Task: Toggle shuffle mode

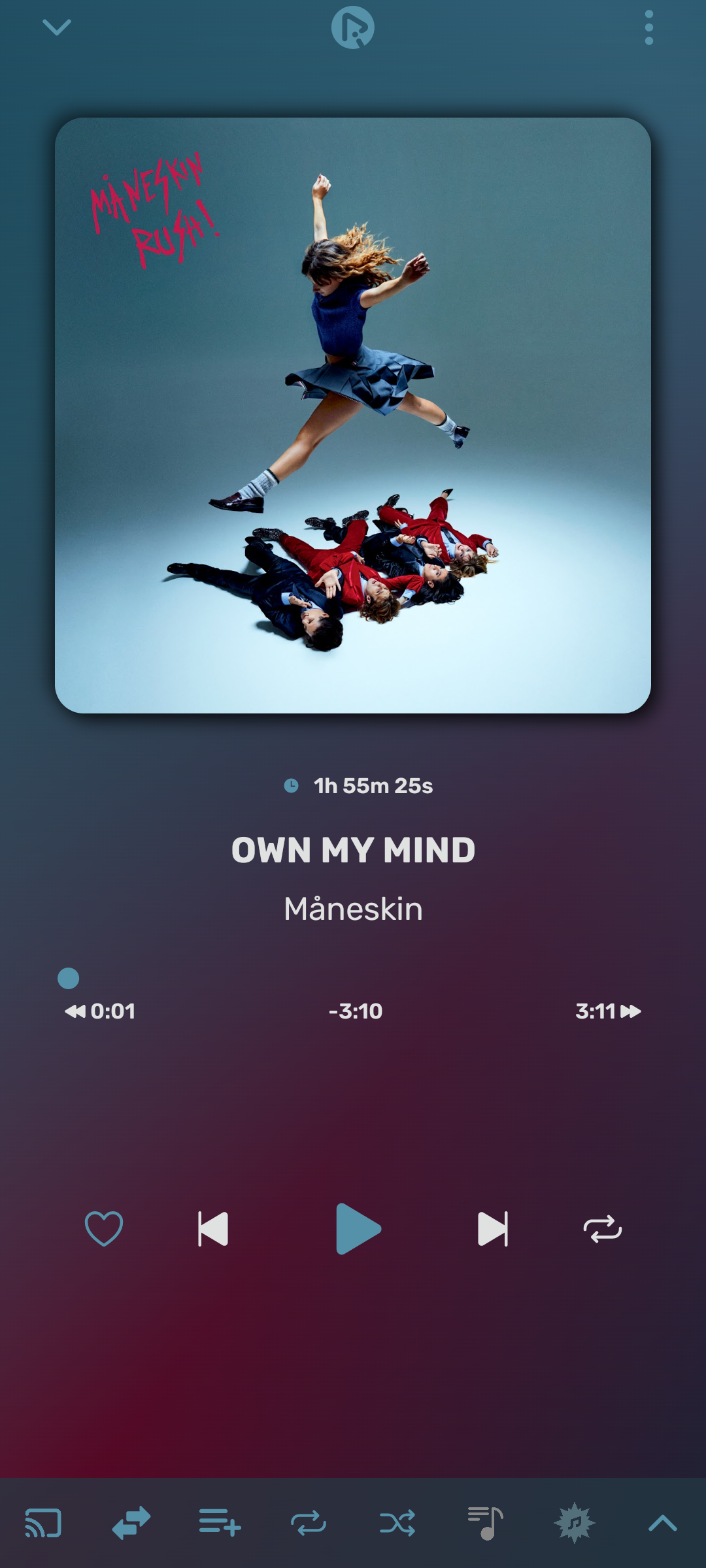Action: (x=397, y=1523)
